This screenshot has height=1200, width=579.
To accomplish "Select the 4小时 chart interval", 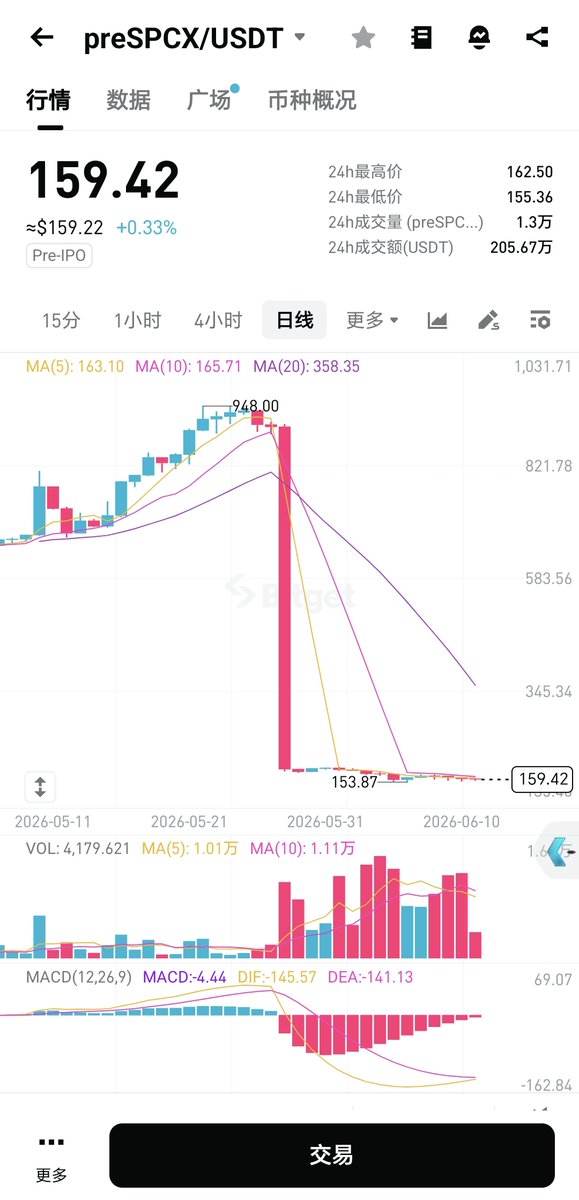I will pos(218,320).
